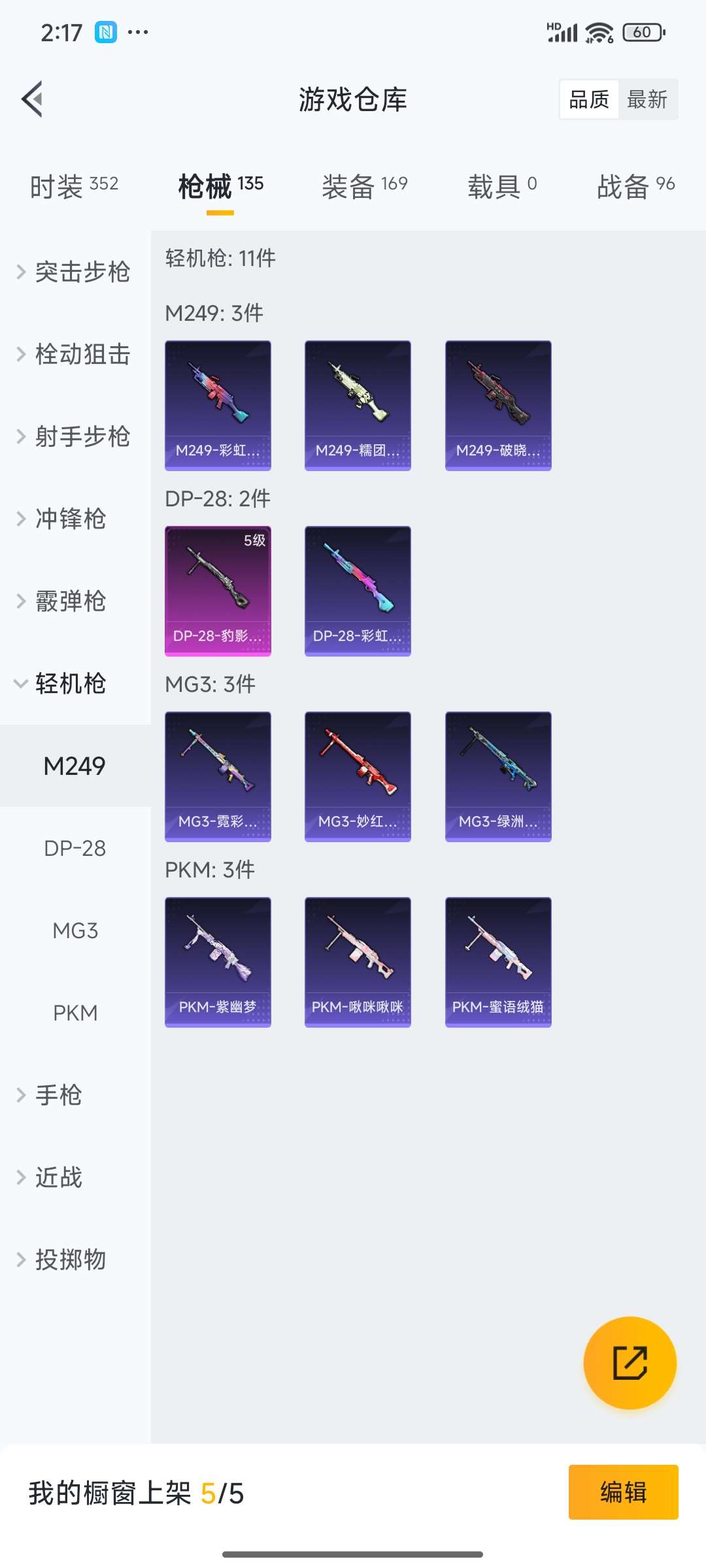Open the MG3-妙红 skin tile
Viewport: 706px width, 1568px height.
click(x=358, y=776)
